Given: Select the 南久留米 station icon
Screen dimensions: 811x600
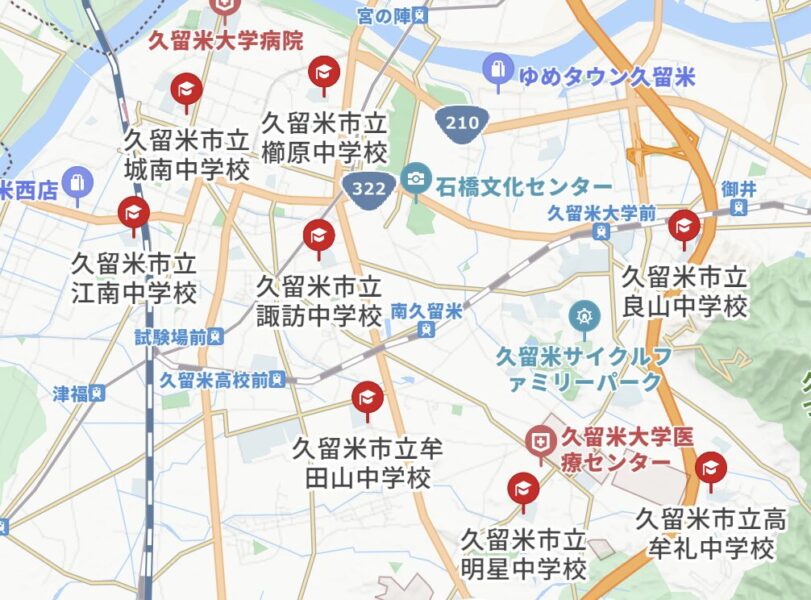Looking at the screenshot, I should [428, 329].
